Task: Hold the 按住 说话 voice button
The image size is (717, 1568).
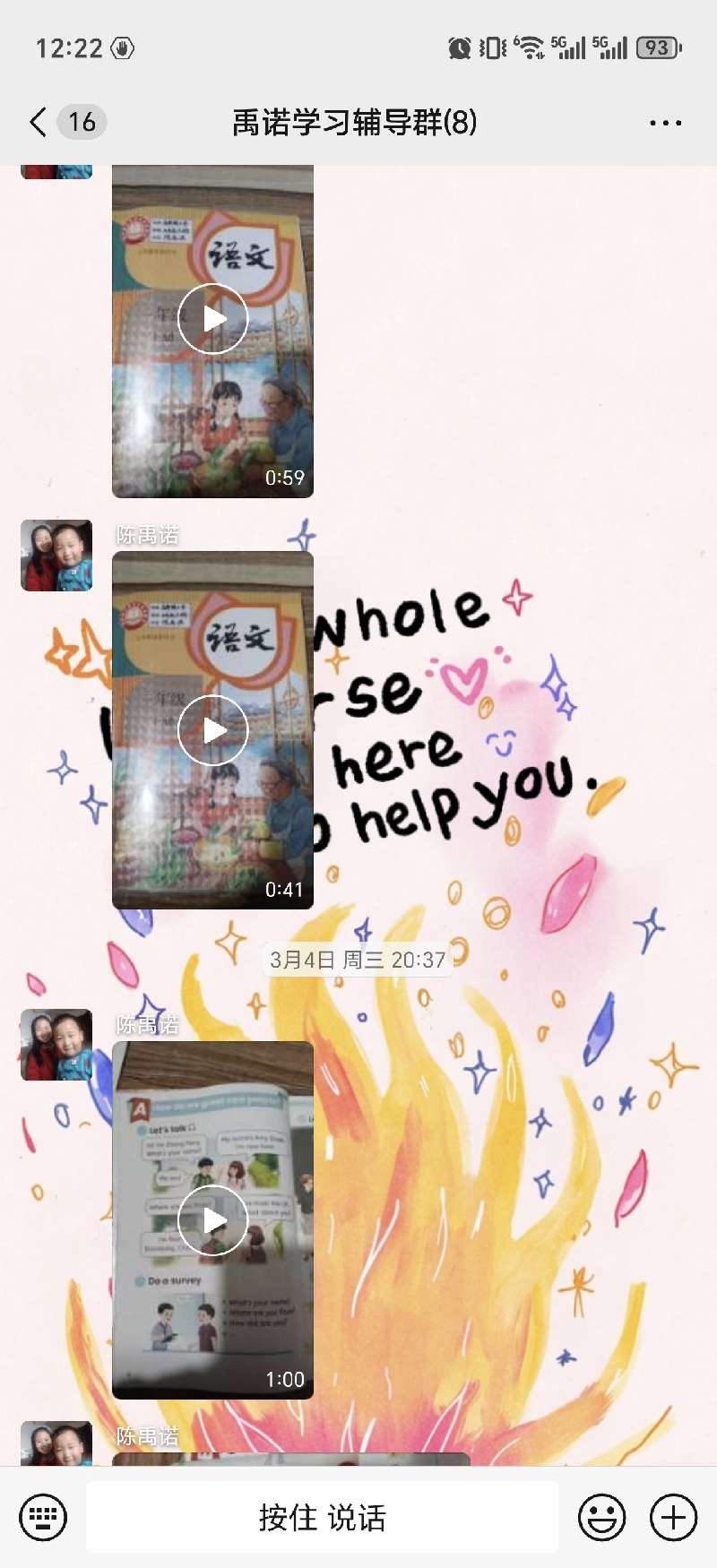Action: click(323, 1518)
